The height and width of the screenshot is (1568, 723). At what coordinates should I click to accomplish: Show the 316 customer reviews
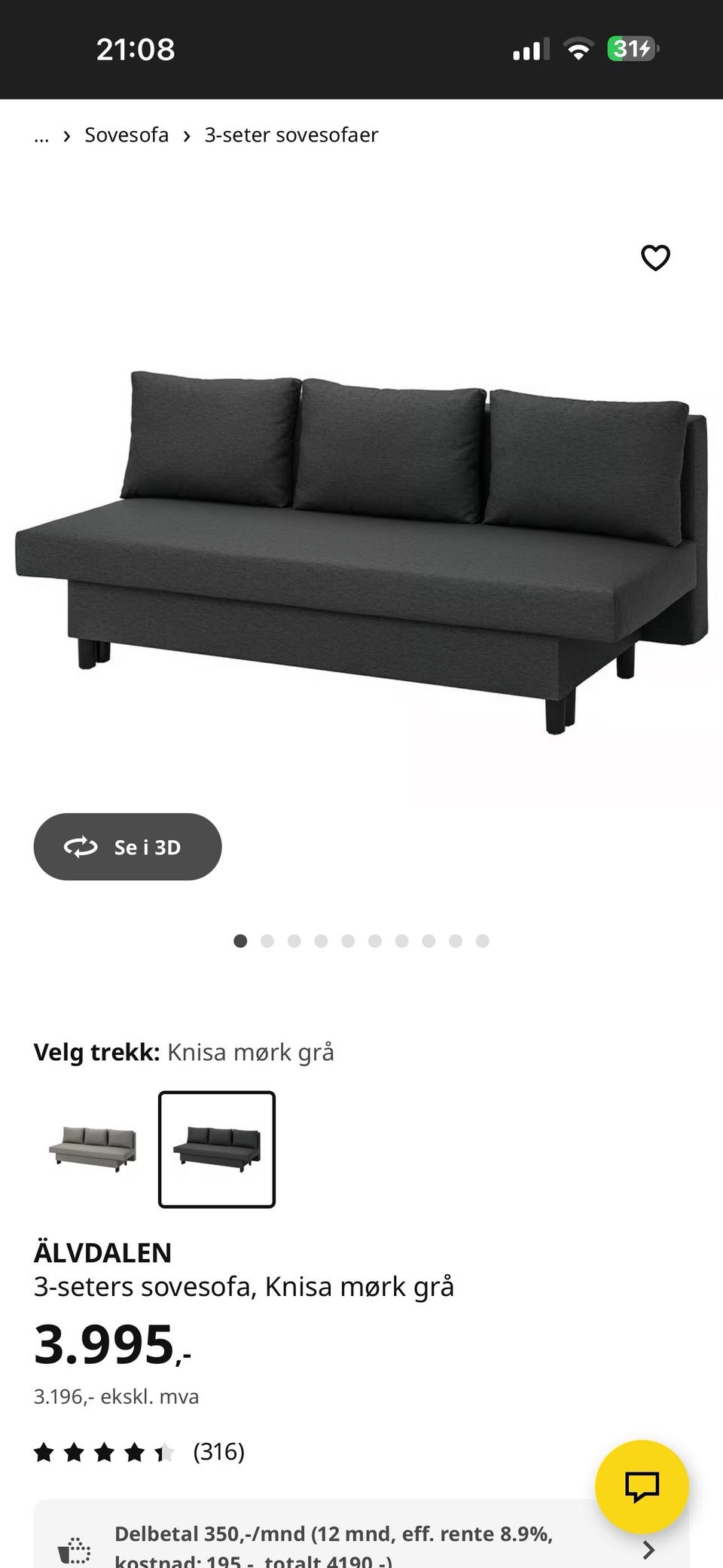click(218, 1451)
